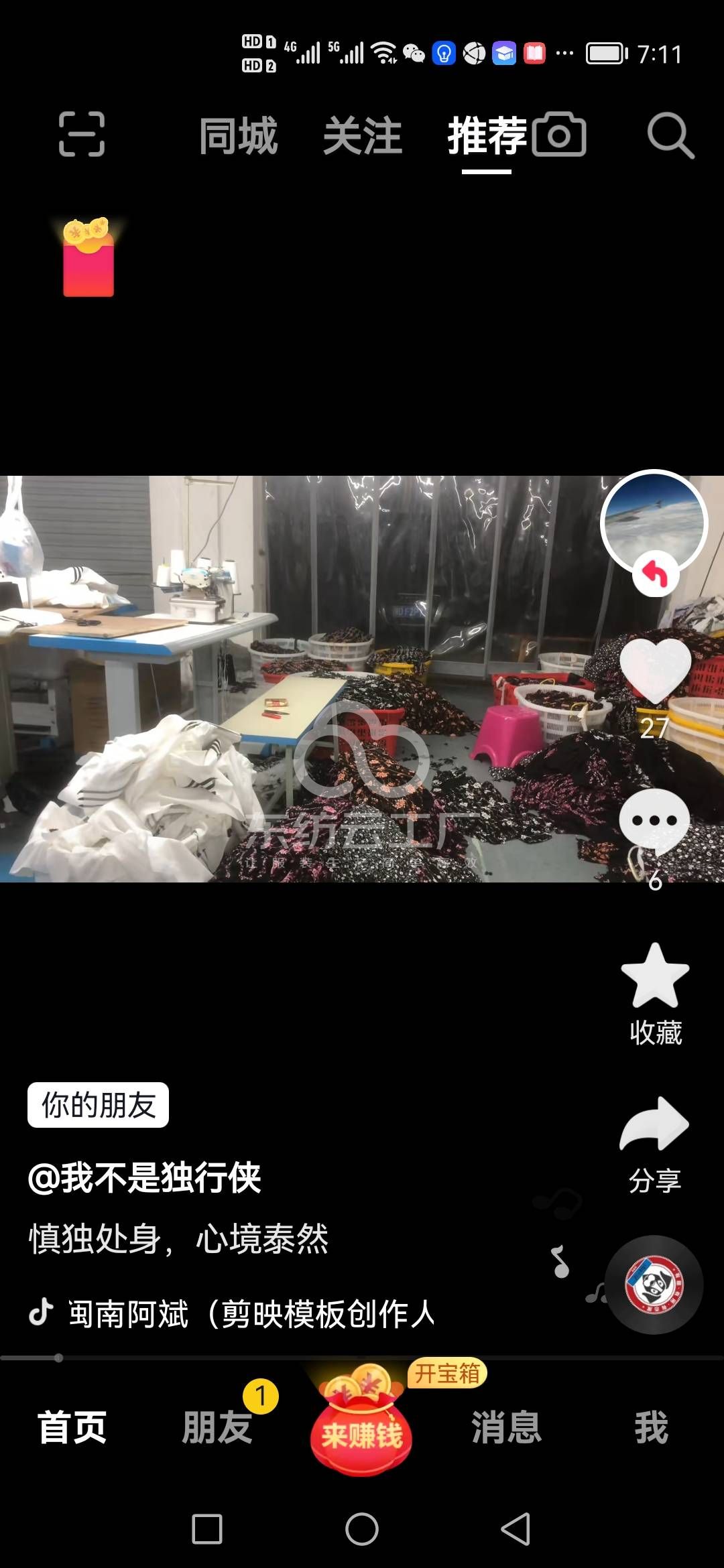
Task: Open the comments bubble
Action: [654, 821]
